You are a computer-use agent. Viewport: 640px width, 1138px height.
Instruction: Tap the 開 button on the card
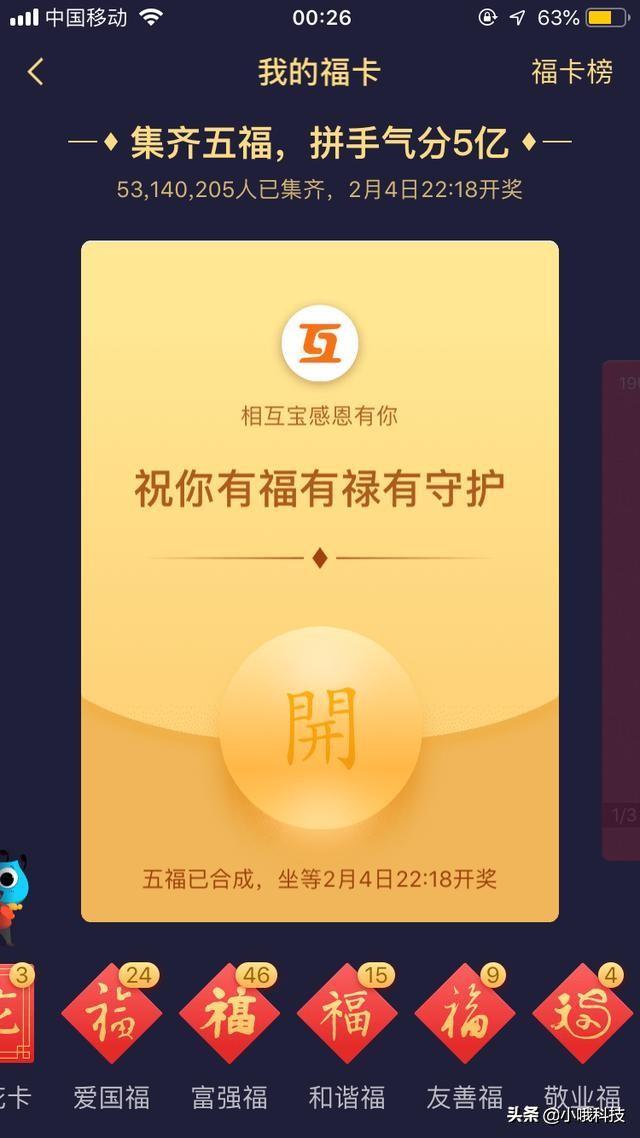click(x=320, y=729)
